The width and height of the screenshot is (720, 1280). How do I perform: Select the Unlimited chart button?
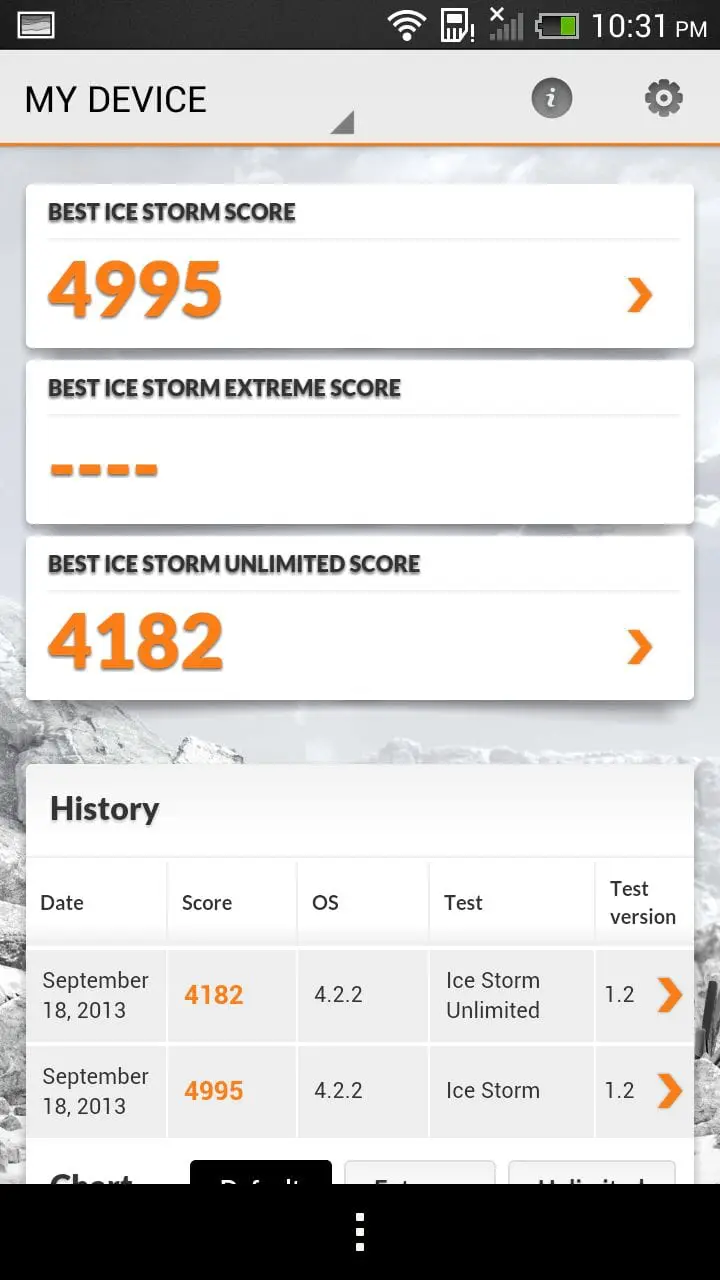pos(592,1172)
